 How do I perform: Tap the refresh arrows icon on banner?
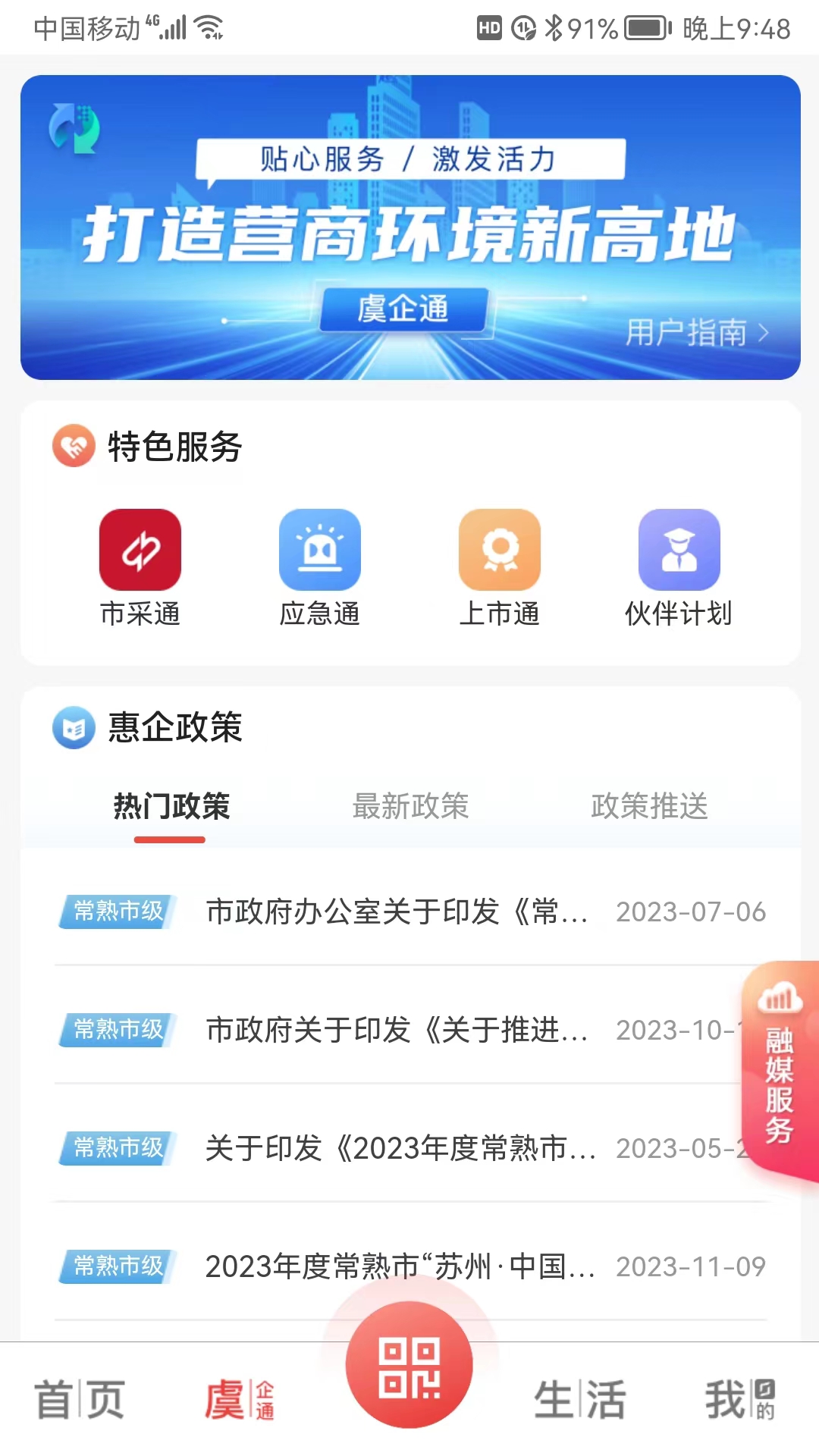coord(71,129)
